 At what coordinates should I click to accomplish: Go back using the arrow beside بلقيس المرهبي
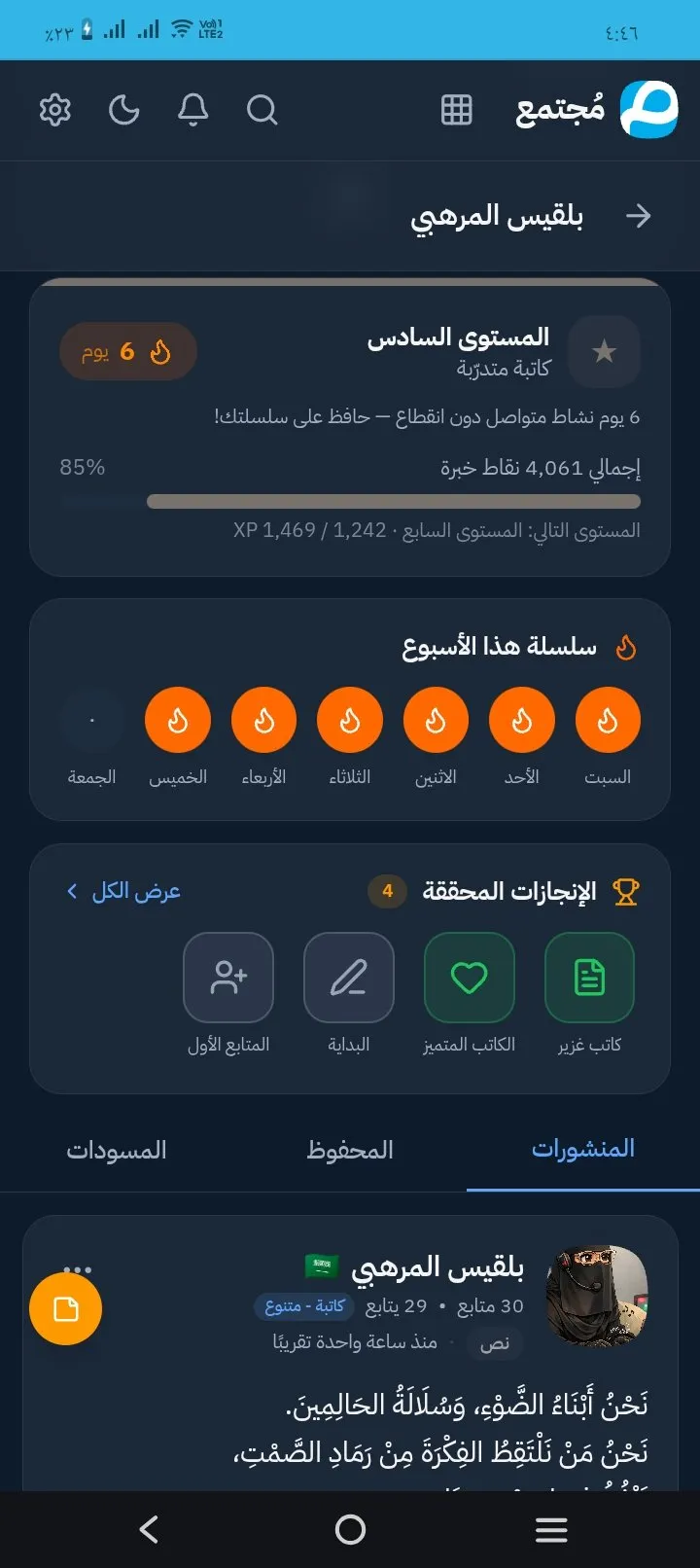tap(638, 216)
